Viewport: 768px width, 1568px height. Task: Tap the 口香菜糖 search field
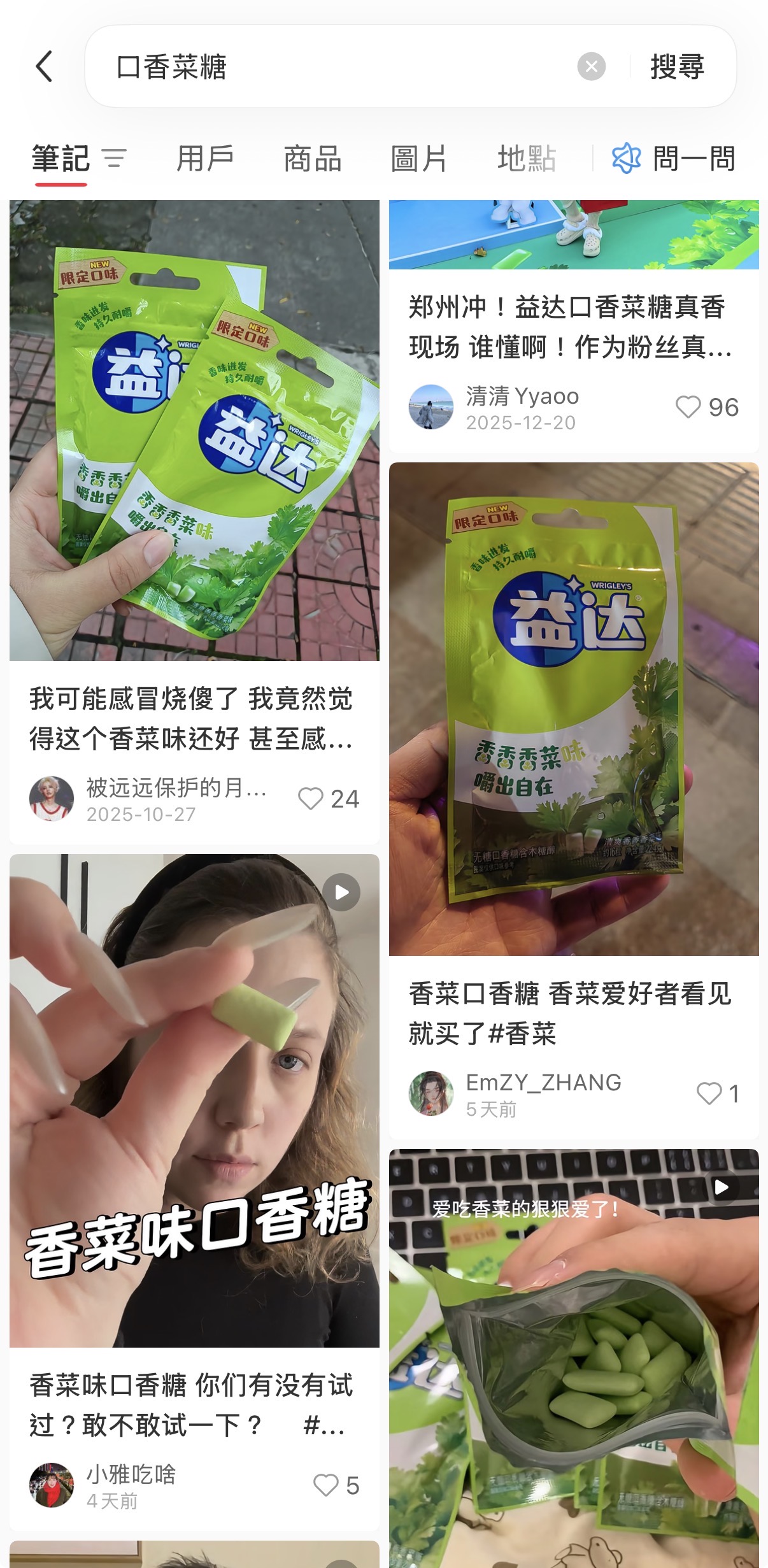tap(331, 67)
